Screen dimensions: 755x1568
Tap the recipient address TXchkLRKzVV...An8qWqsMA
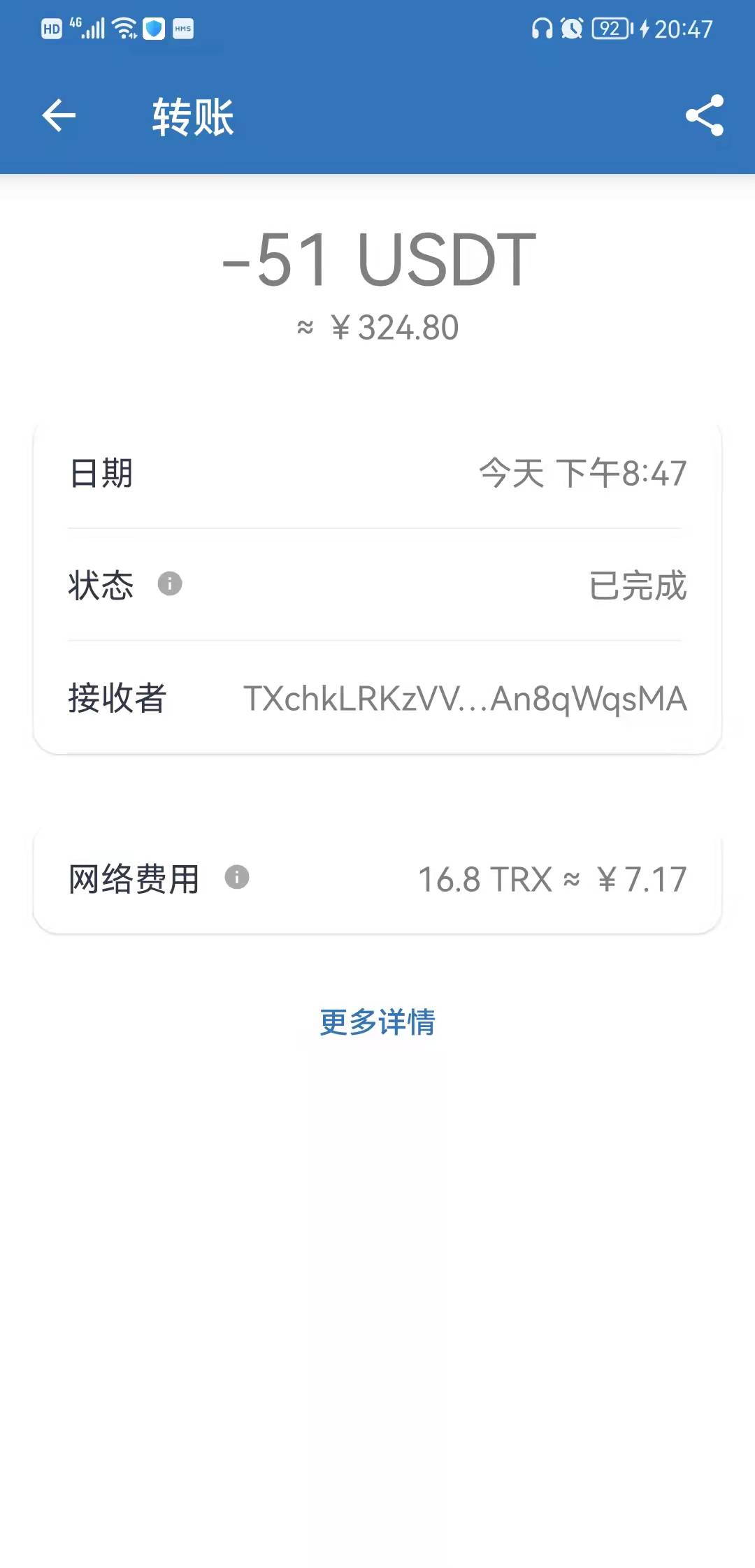[x=465, y=699]
